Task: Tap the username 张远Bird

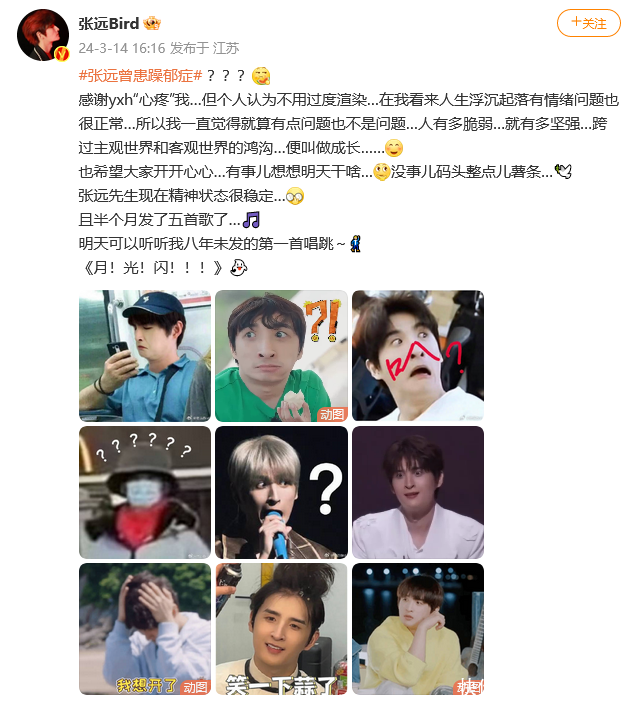Action: (x=109, y=23)
